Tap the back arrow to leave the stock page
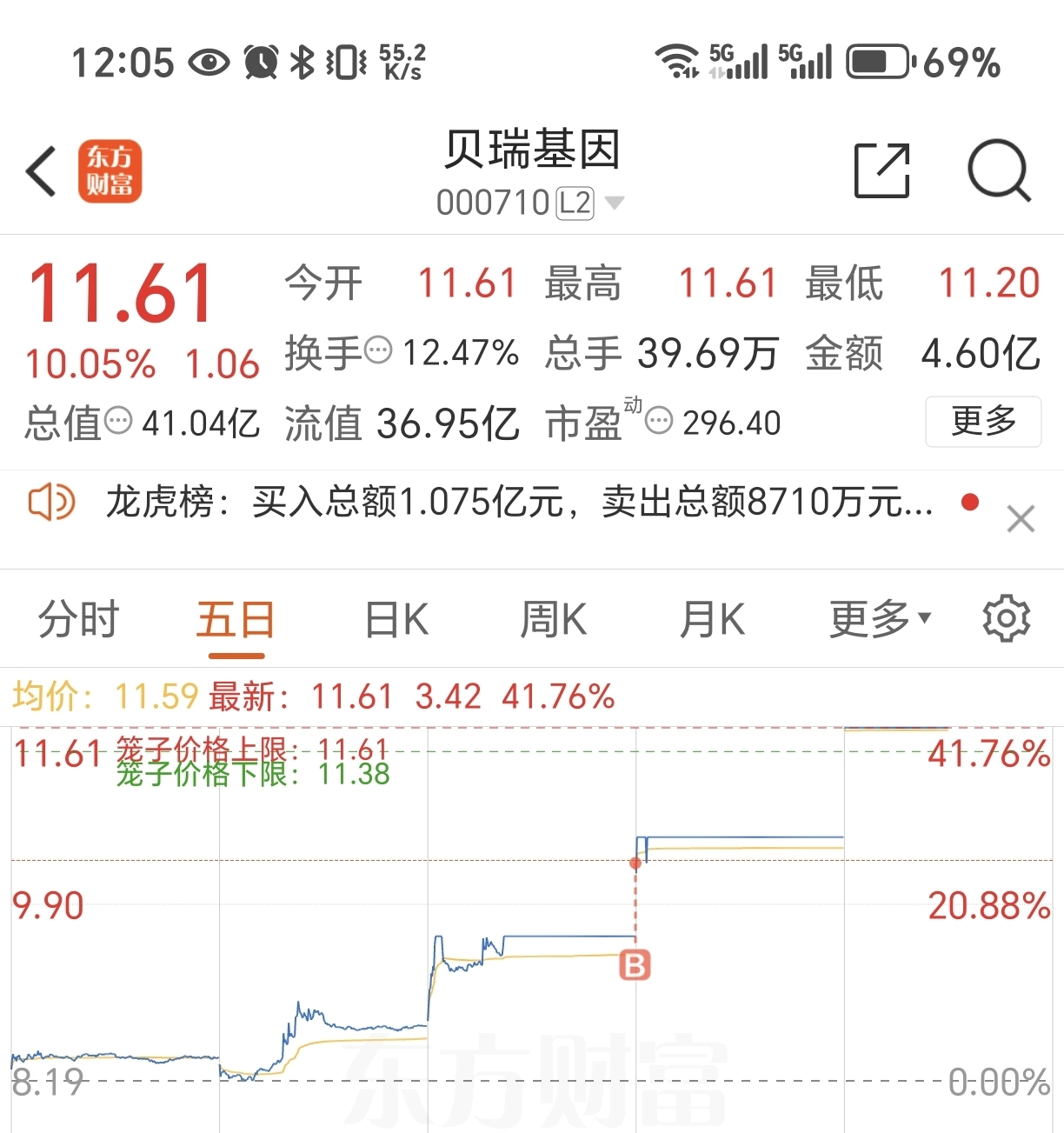 coord(40,171)
